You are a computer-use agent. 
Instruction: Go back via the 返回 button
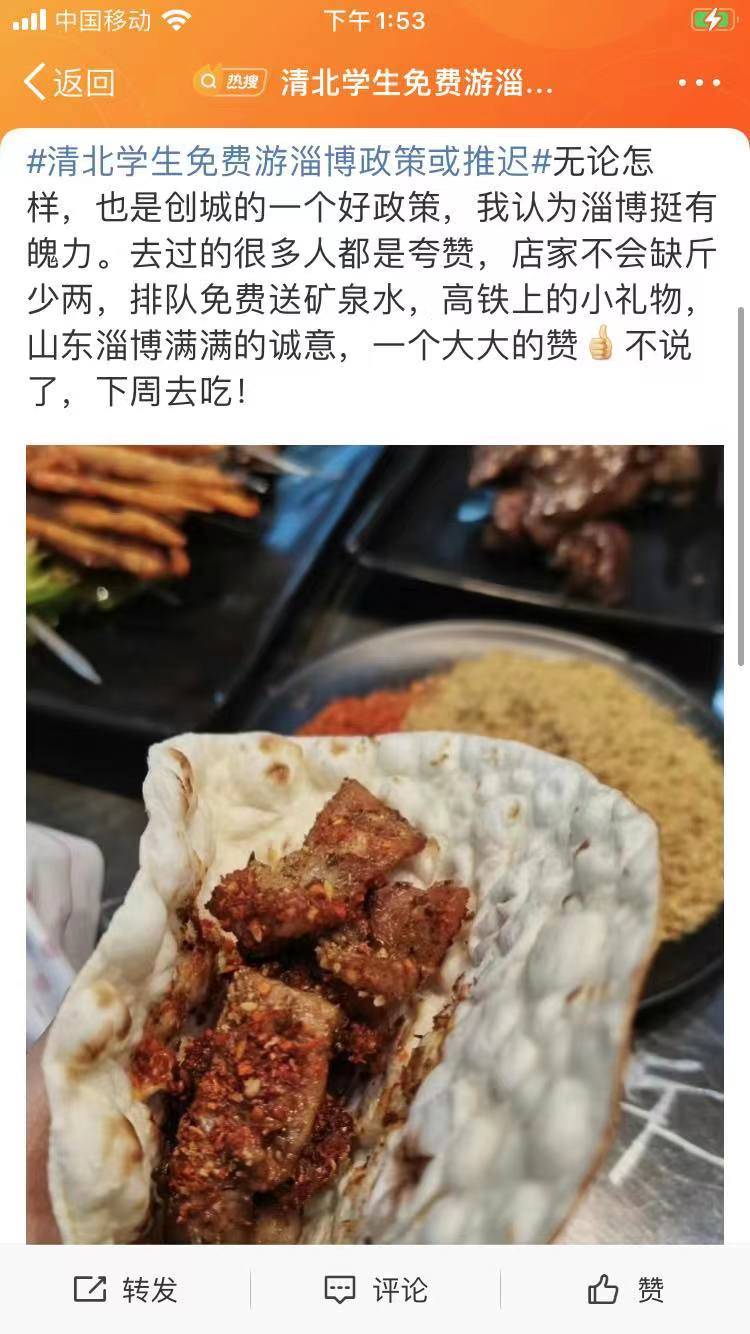pyautogui.click(x=68, y=82)
